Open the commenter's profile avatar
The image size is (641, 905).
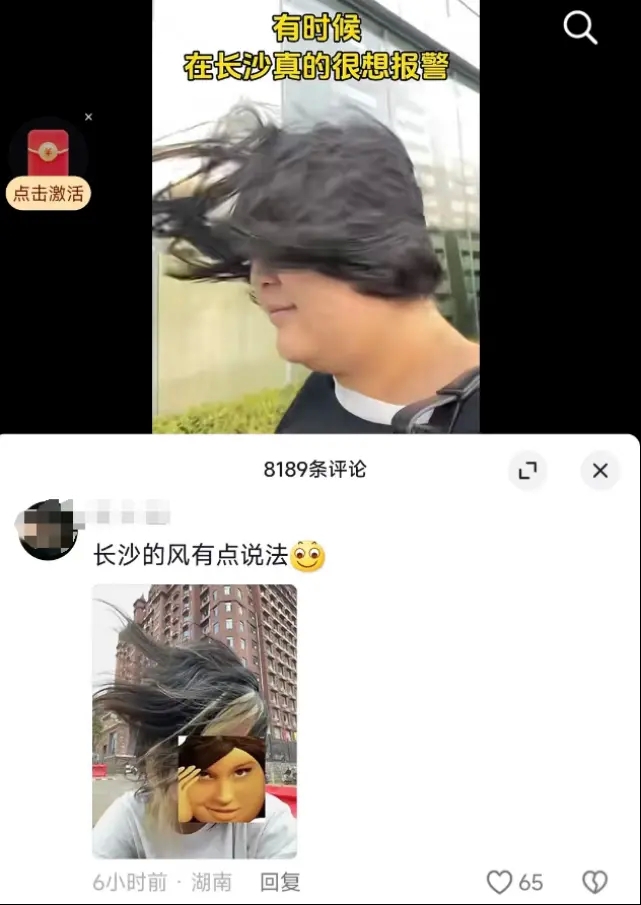click(48, 530)
